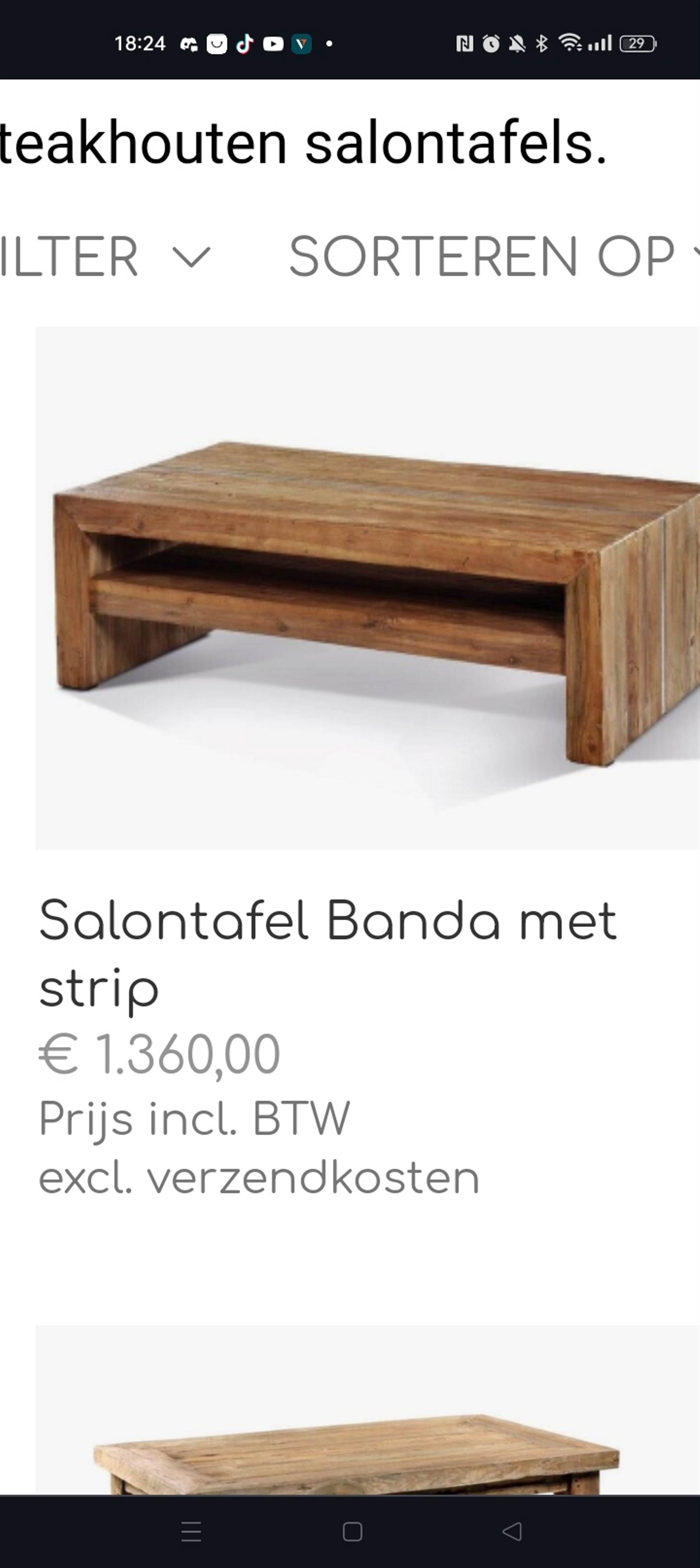This screenshot has width=700, height=1568.
Task: Open the Sorteren op dropdown
Action: tap(494, 256)
